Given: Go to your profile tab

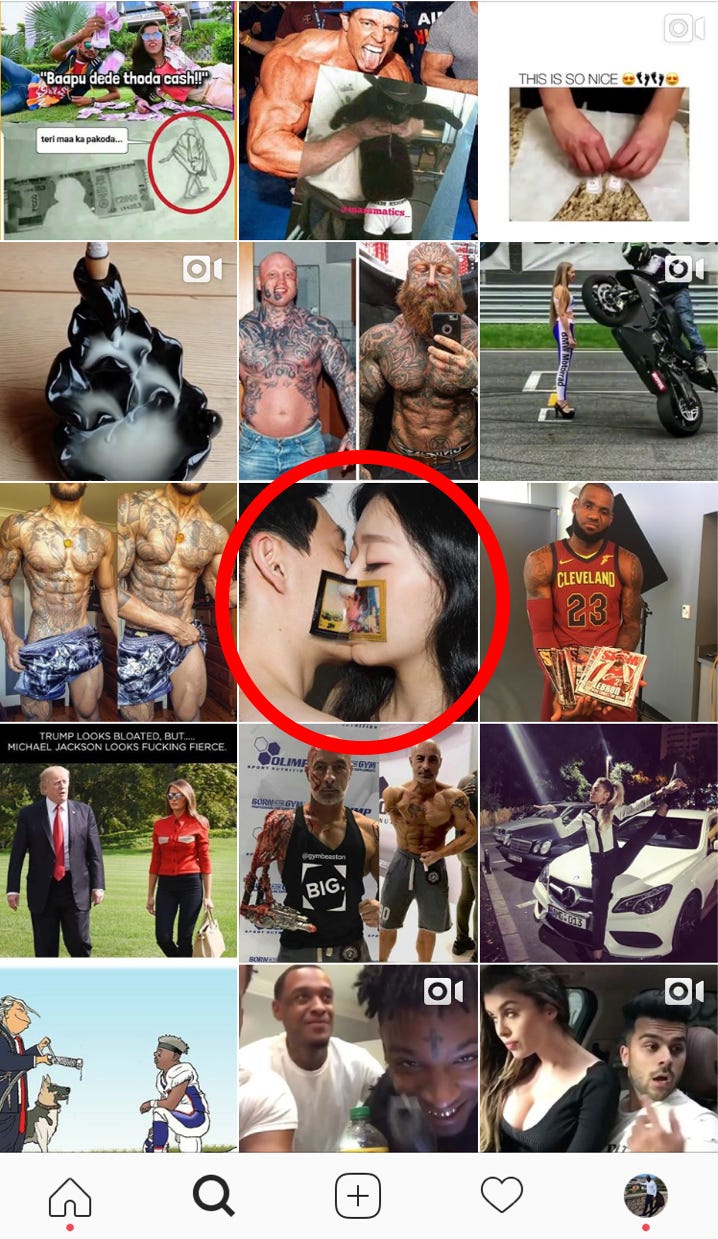Looking at the screenshot, I should pyautogui.click(x=645, y=1195).
